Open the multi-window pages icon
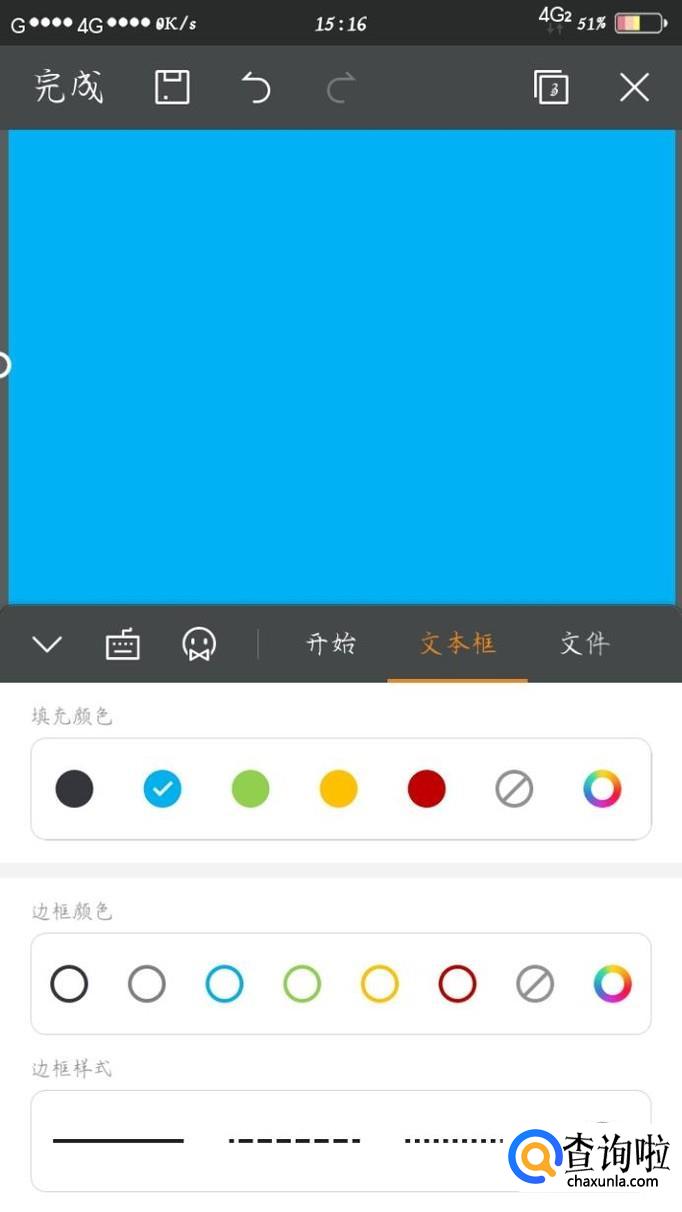Viewport: 682px width, 1212px height. pyautogui.click(x=551, y=87)
